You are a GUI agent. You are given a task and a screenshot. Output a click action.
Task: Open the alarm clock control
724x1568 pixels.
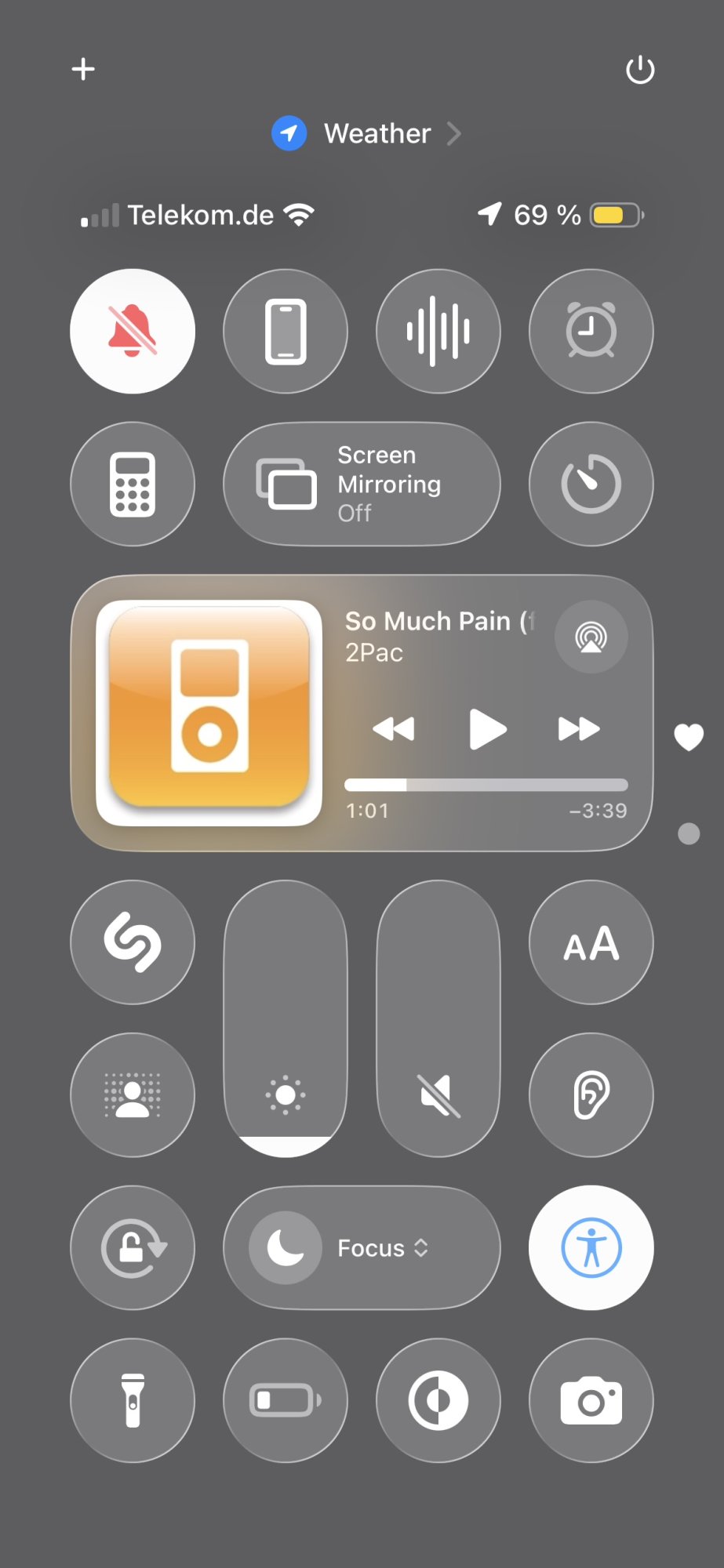(x=591, y=331)
